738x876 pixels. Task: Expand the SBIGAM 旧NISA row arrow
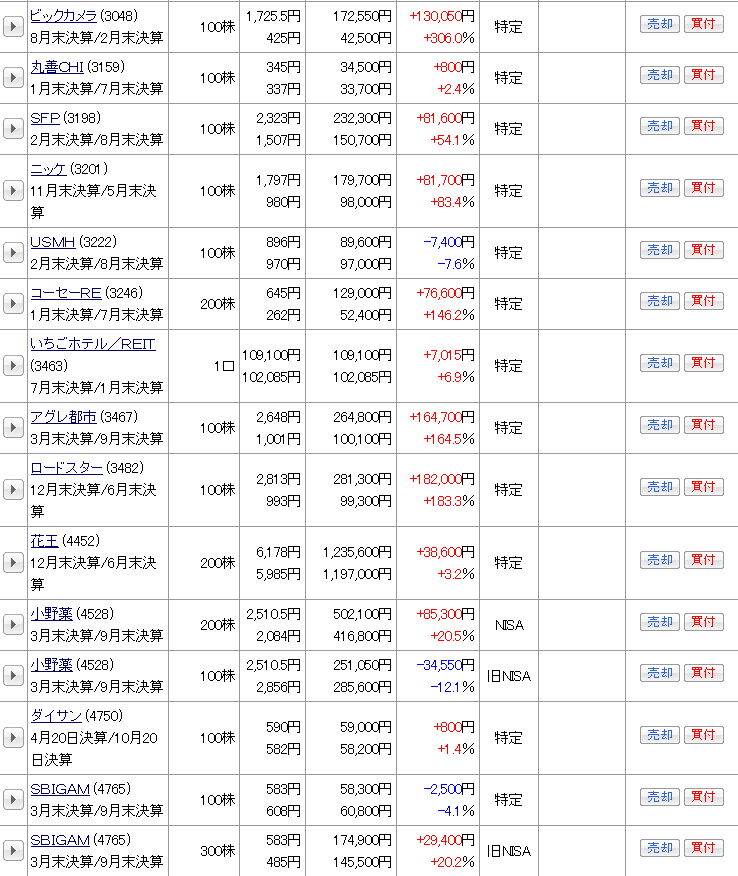pyautogui.click(x=13, y=851)
